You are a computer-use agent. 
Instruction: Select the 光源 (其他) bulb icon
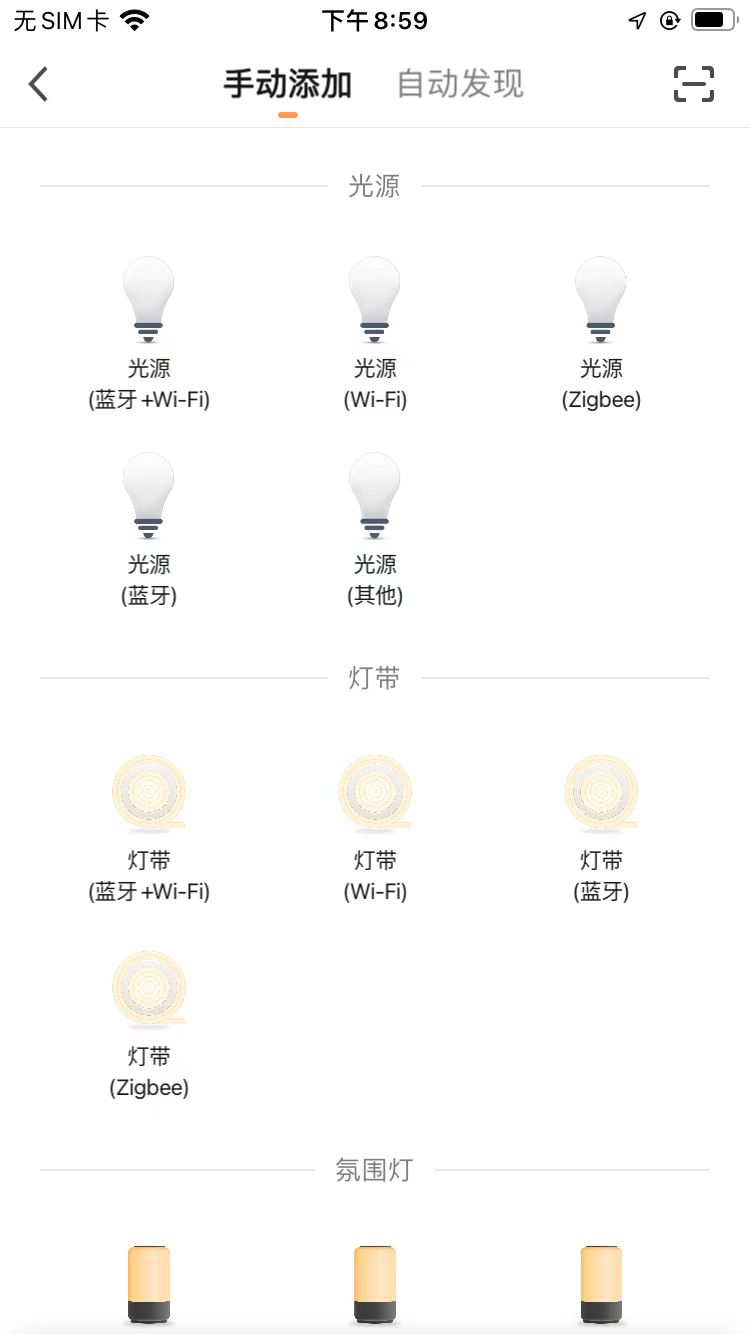(x=374, y=496)
